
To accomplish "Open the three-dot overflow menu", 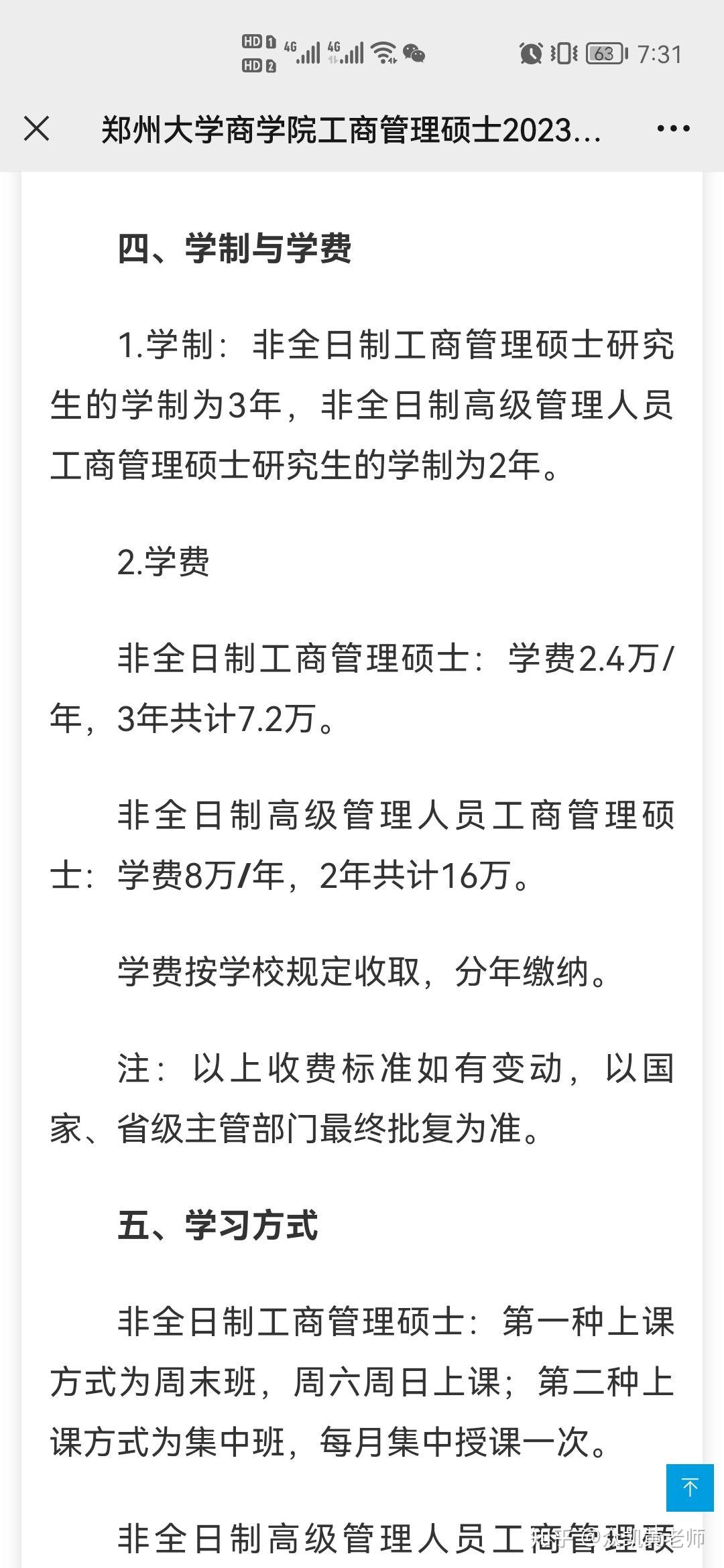I will tap(673, 129).
